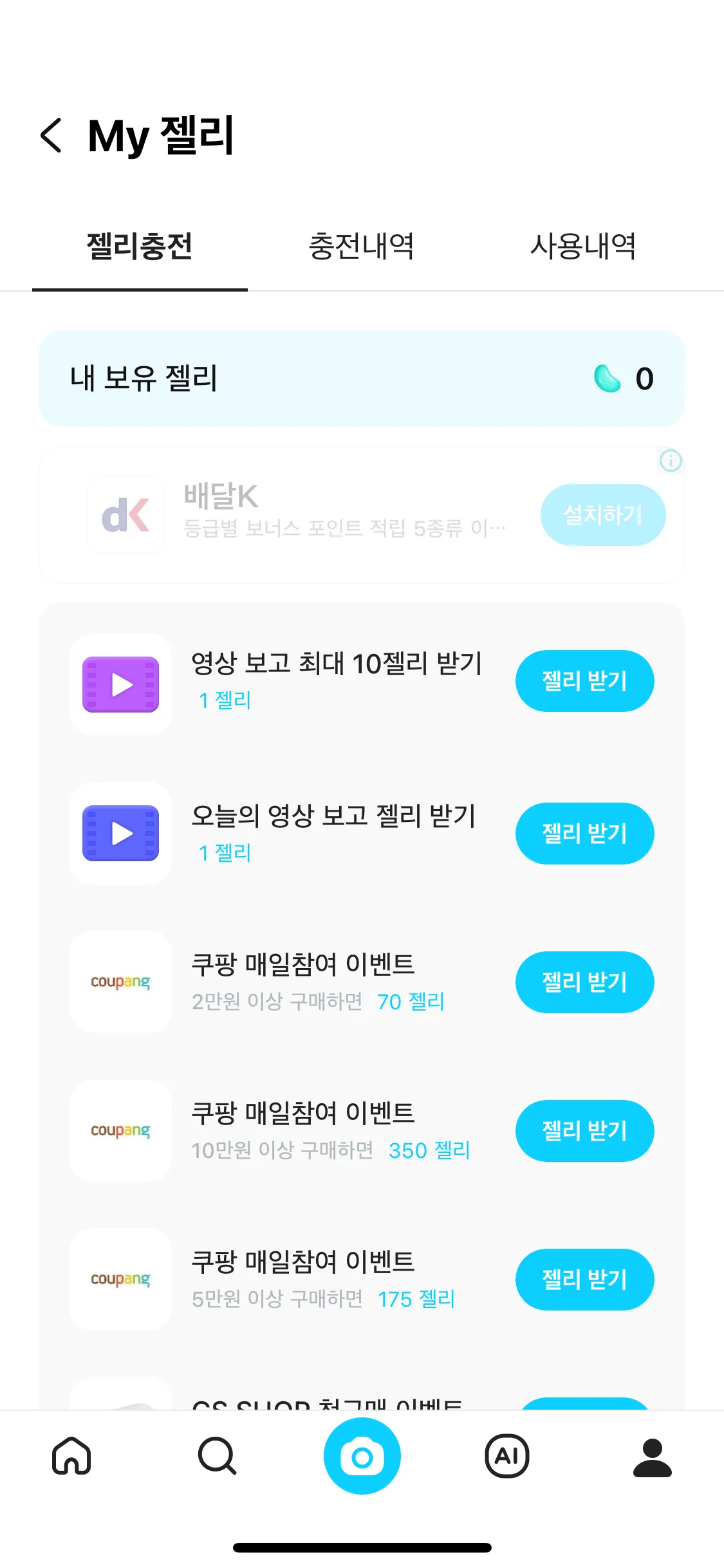Image resolution: width=724 pixels, height=1568 pixels.
Task: Select the 젤리충전 tab
Action: point(140,247)
